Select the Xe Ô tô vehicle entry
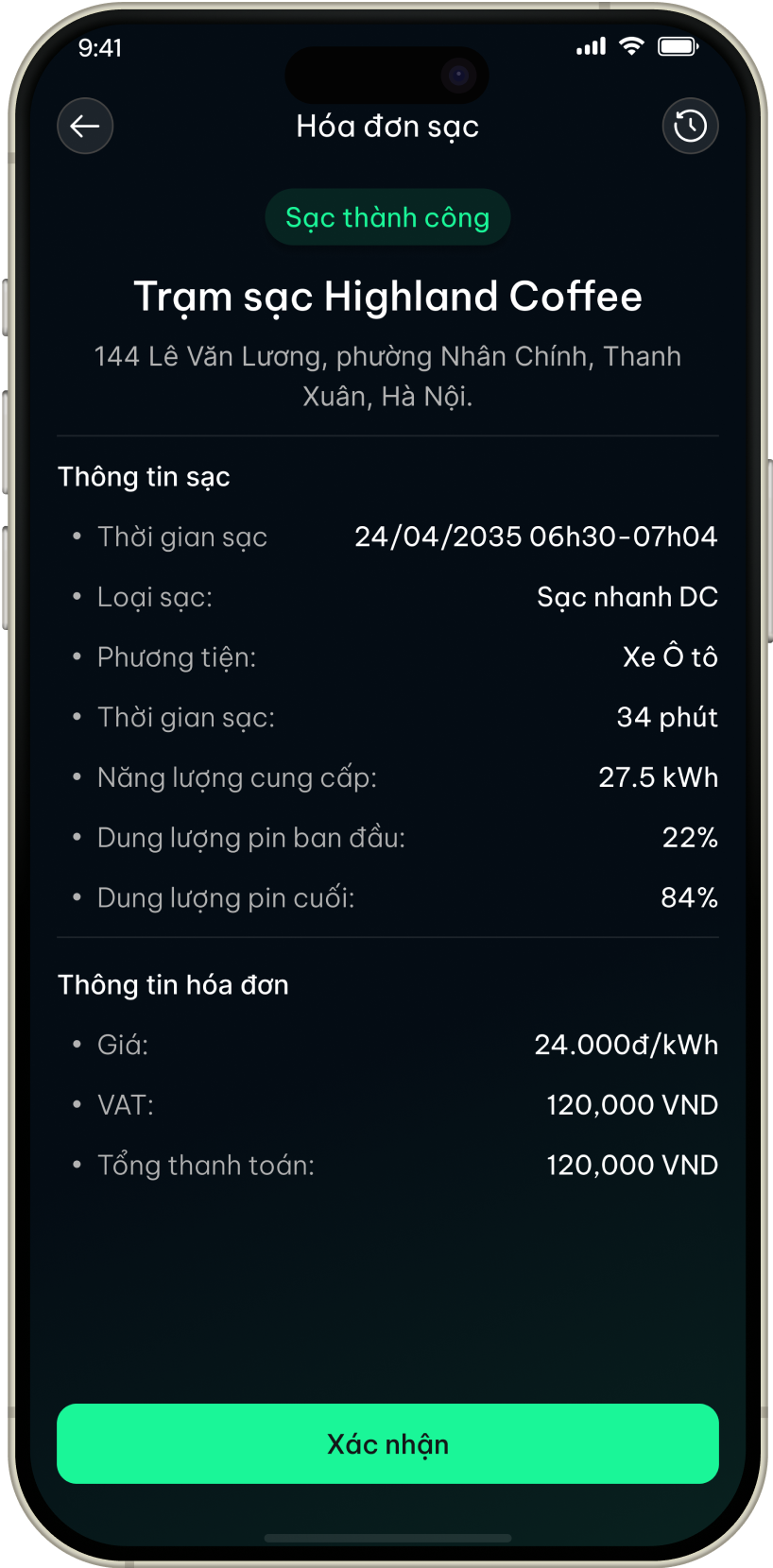The width and height of the screenshot is (773, 1568). point(670,656)
